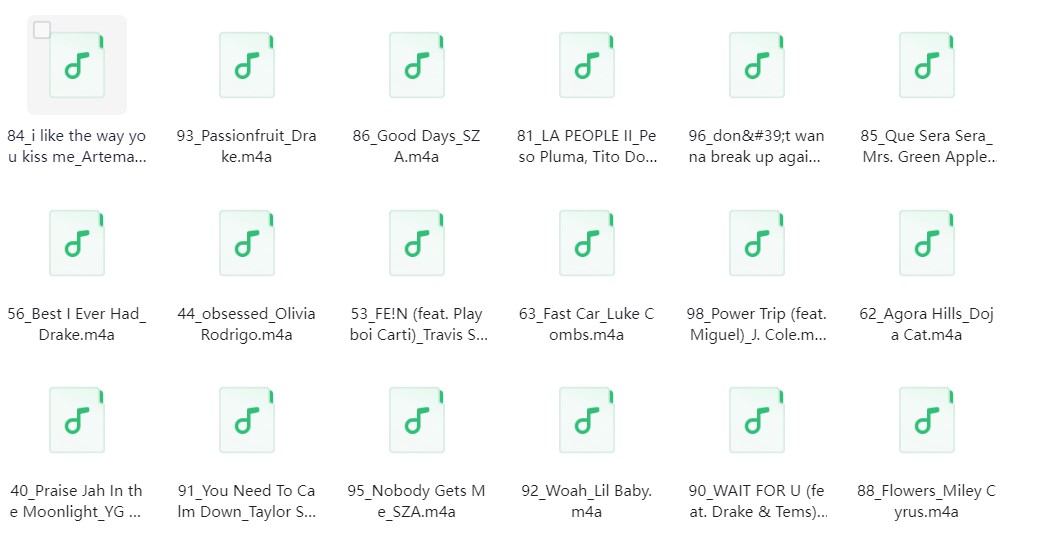This screenshot has width=1056, height=548.
Task: Select 62_Agora Hills_Doja Cat.m4a
Action: [x=927, y=243]
